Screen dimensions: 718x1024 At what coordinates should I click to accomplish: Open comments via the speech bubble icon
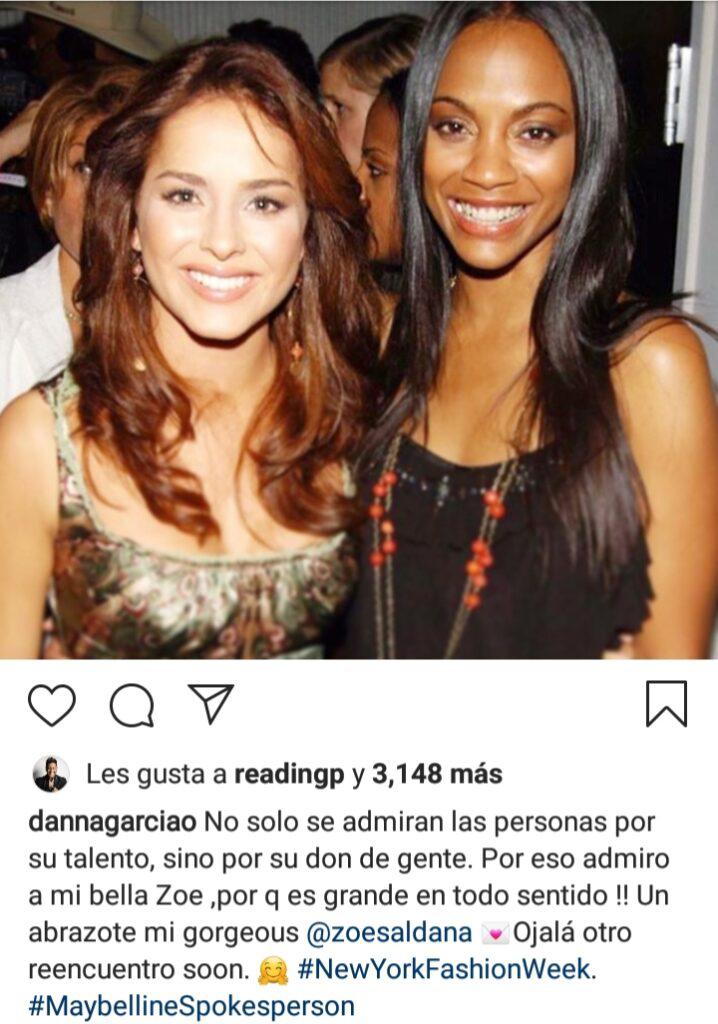(131, 706)
